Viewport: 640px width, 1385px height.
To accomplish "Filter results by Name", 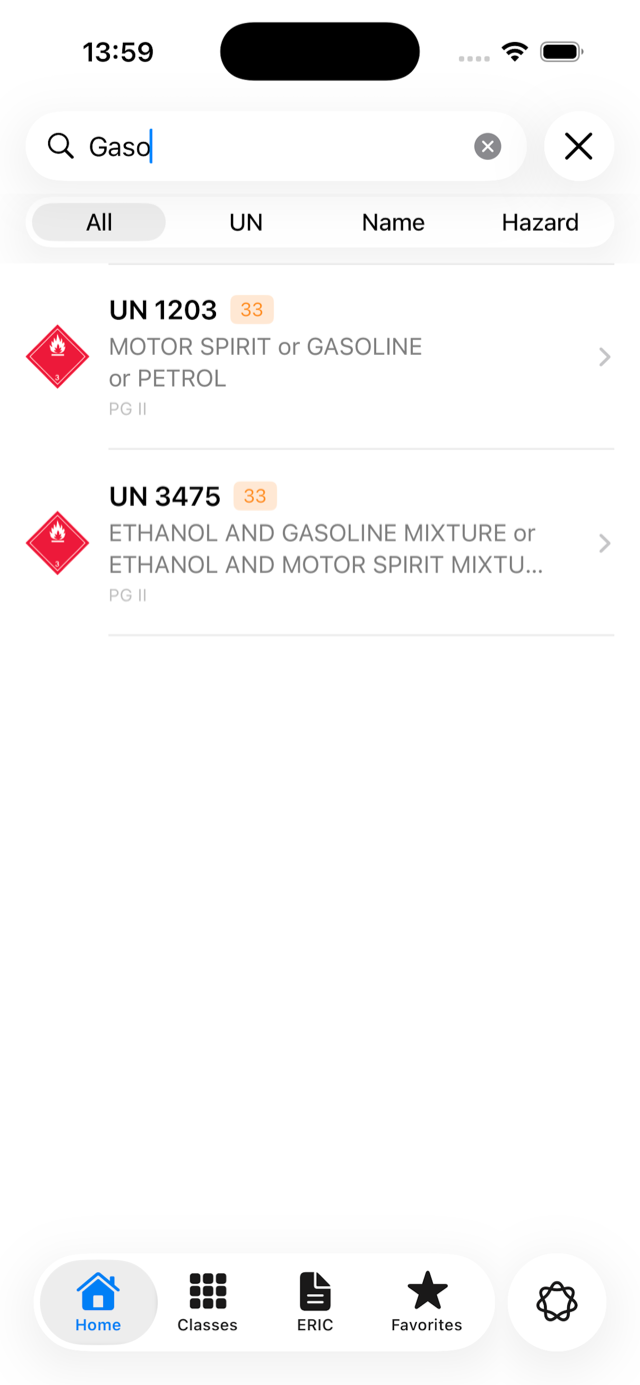I will click(393, 222).
